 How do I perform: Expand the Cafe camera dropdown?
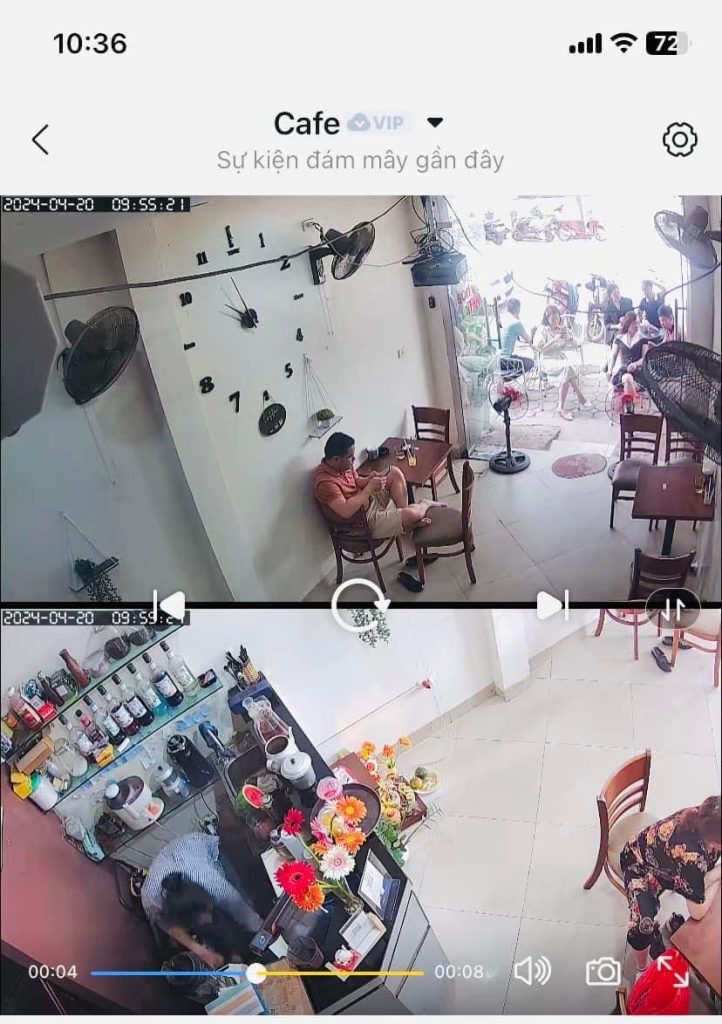pos(434,123)
